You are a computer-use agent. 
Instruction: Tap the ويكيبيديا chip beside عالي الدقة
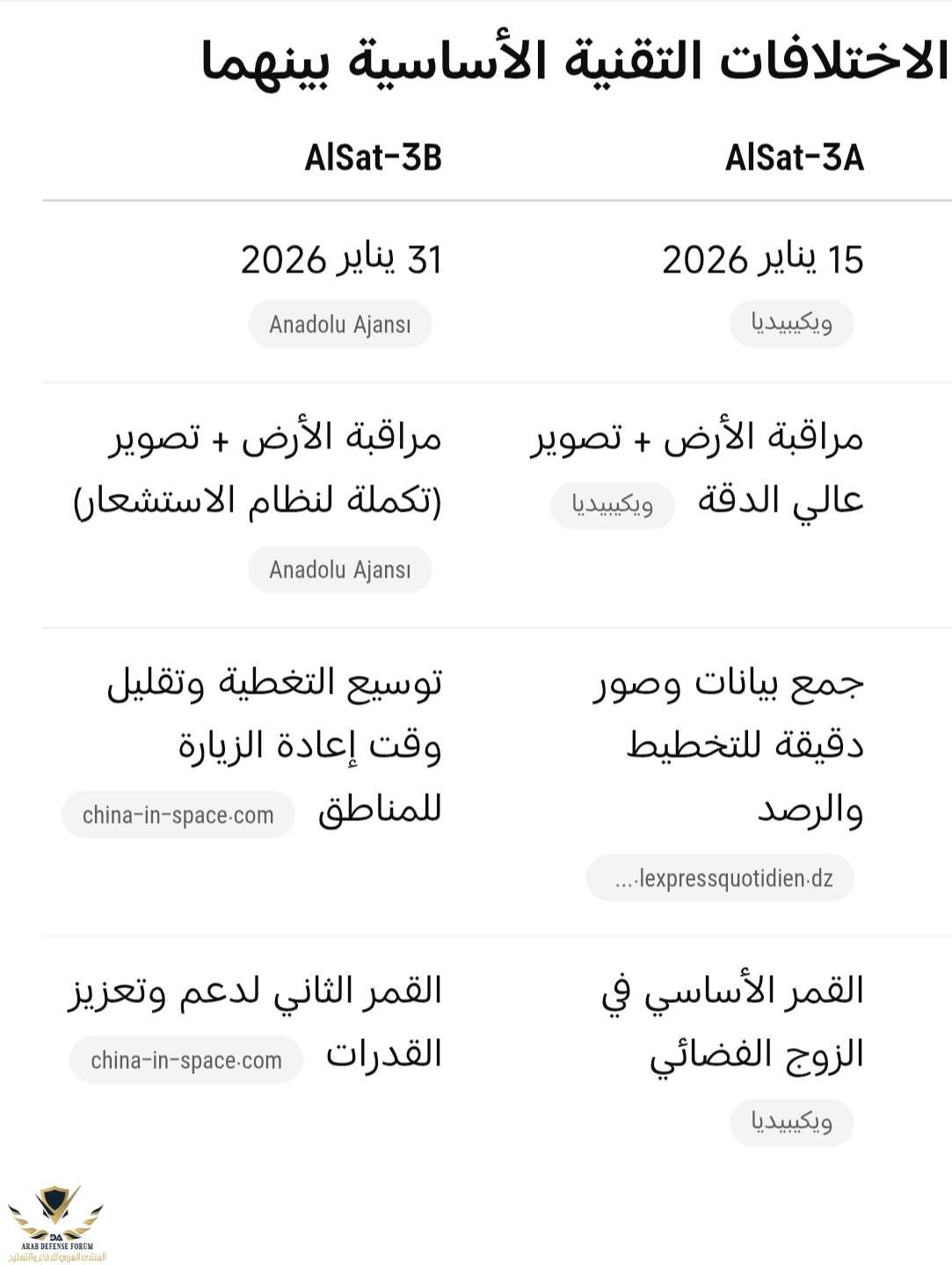[612, 505]
